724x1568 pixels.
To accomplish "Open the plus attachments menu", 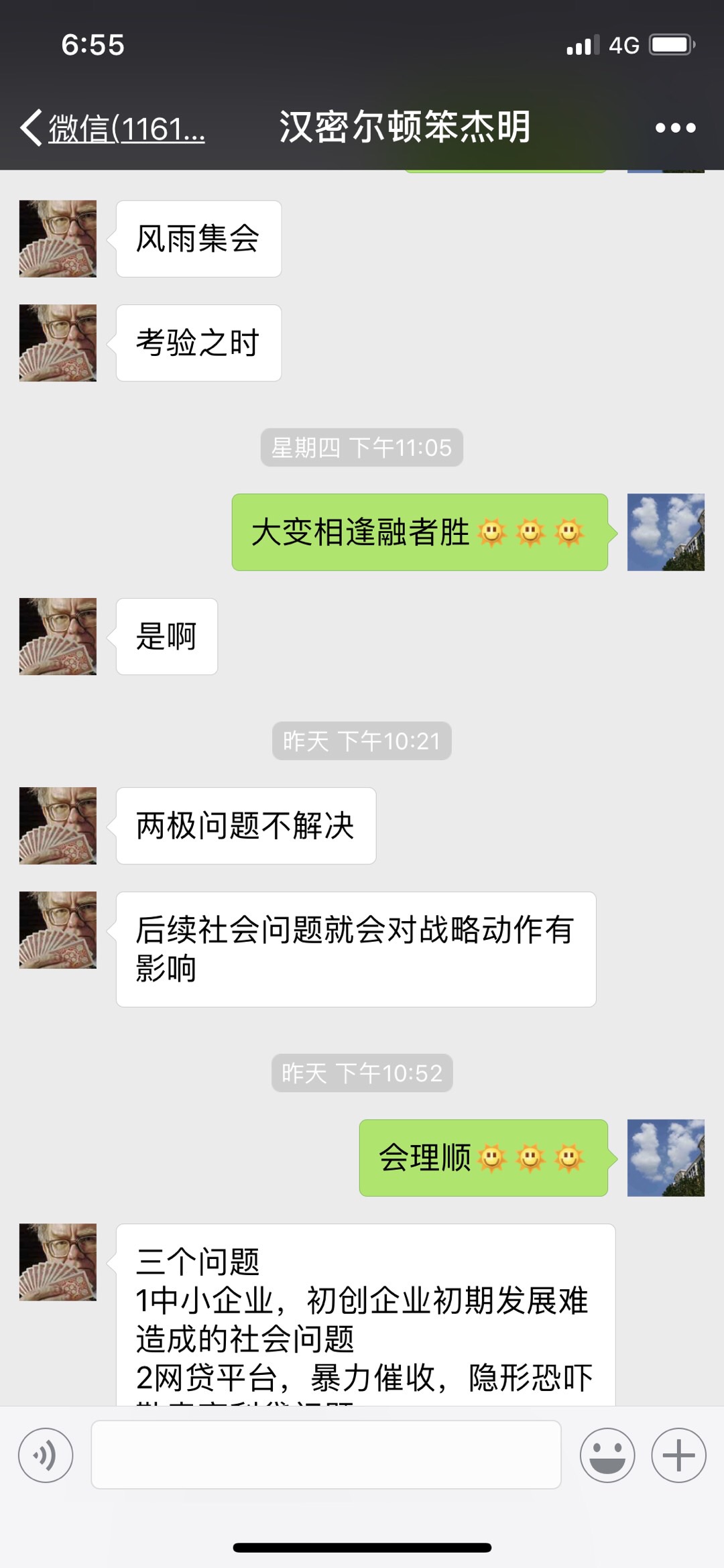I will coord(678,1455).
